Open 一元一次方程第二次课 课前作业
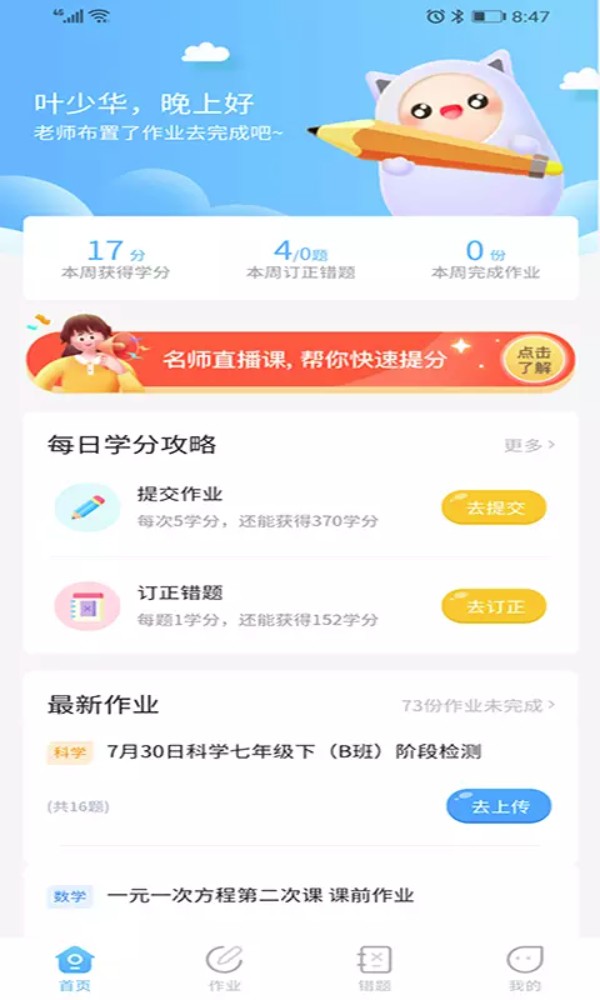Viewport: 600px width, 1000px height. [x=260, y=895]
